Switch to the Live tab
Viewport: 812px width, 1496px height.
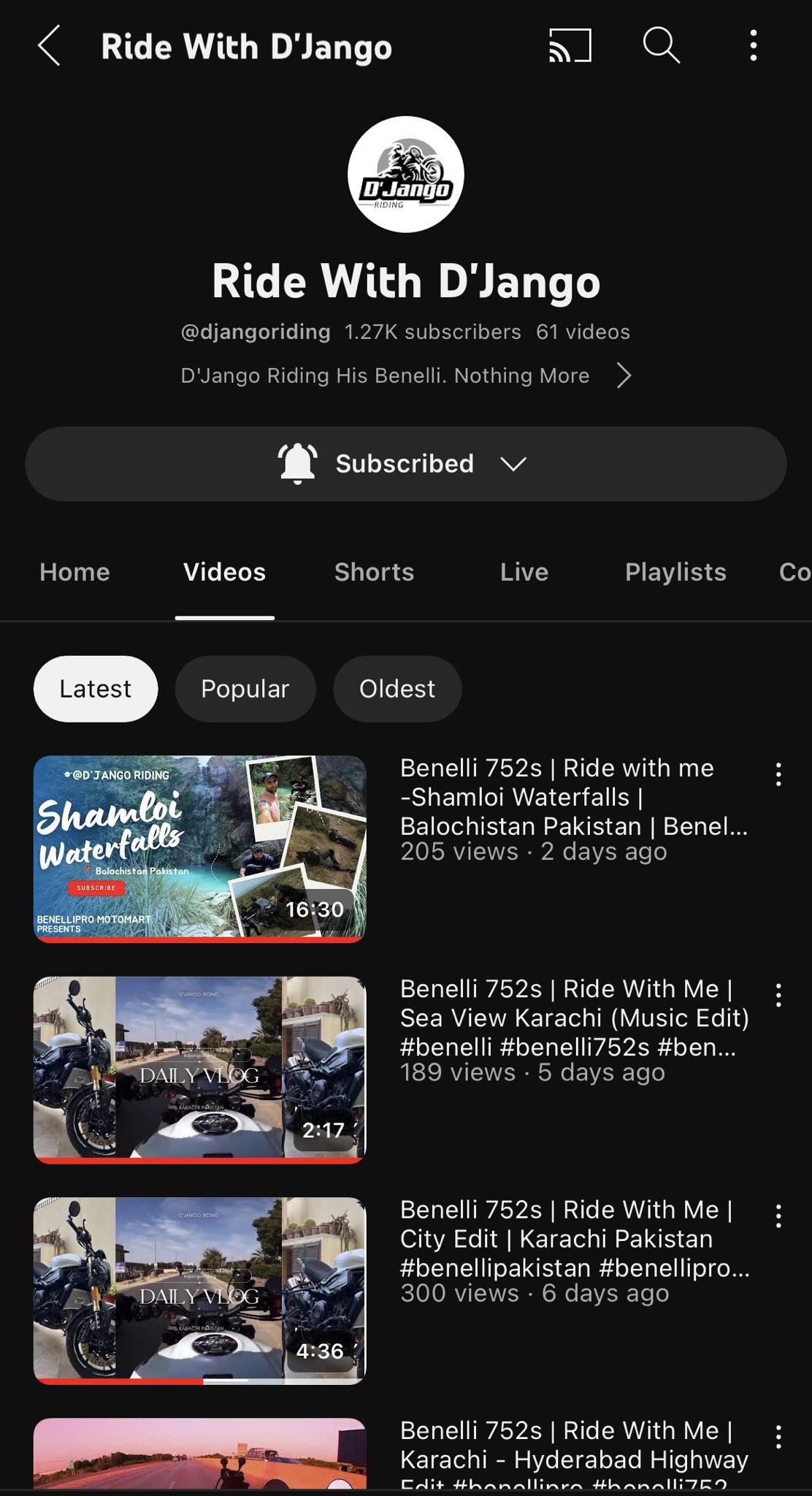[524, 572]
